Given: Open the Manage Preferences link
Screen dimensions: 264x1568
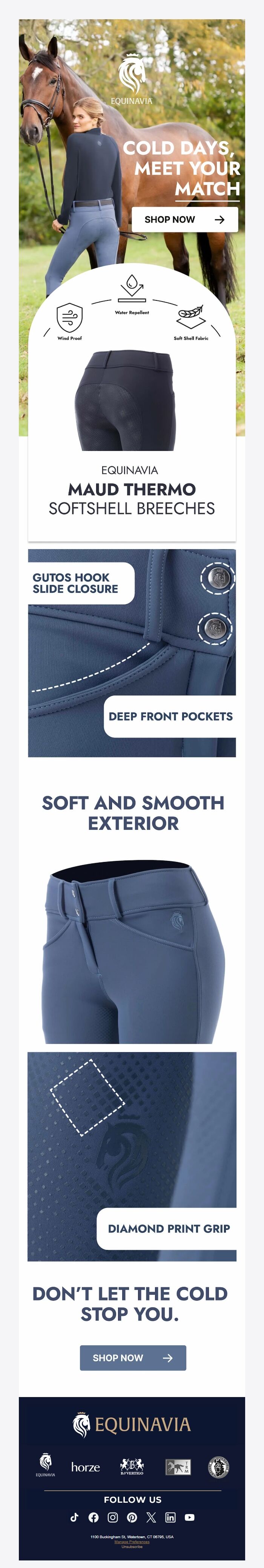Looking at the screenshot, I should click(132, 1542).
